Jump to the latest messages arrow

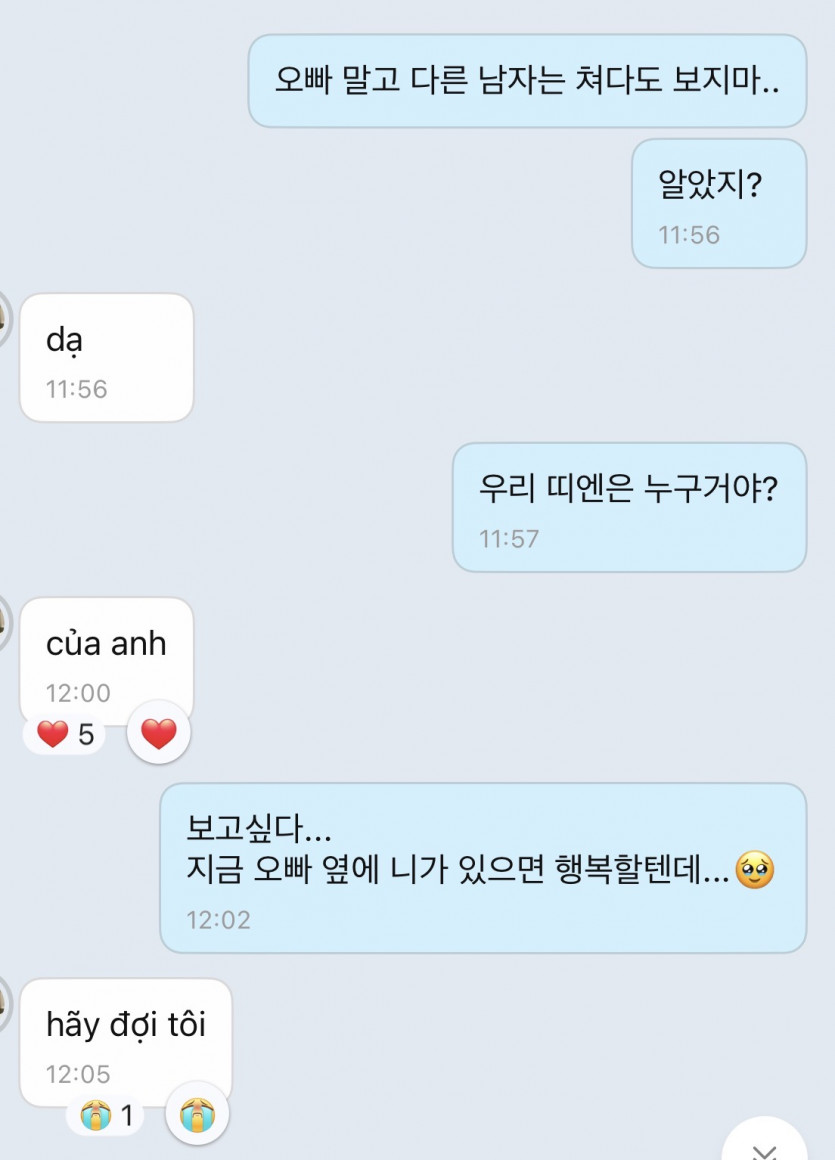(x=765, y=1147)
